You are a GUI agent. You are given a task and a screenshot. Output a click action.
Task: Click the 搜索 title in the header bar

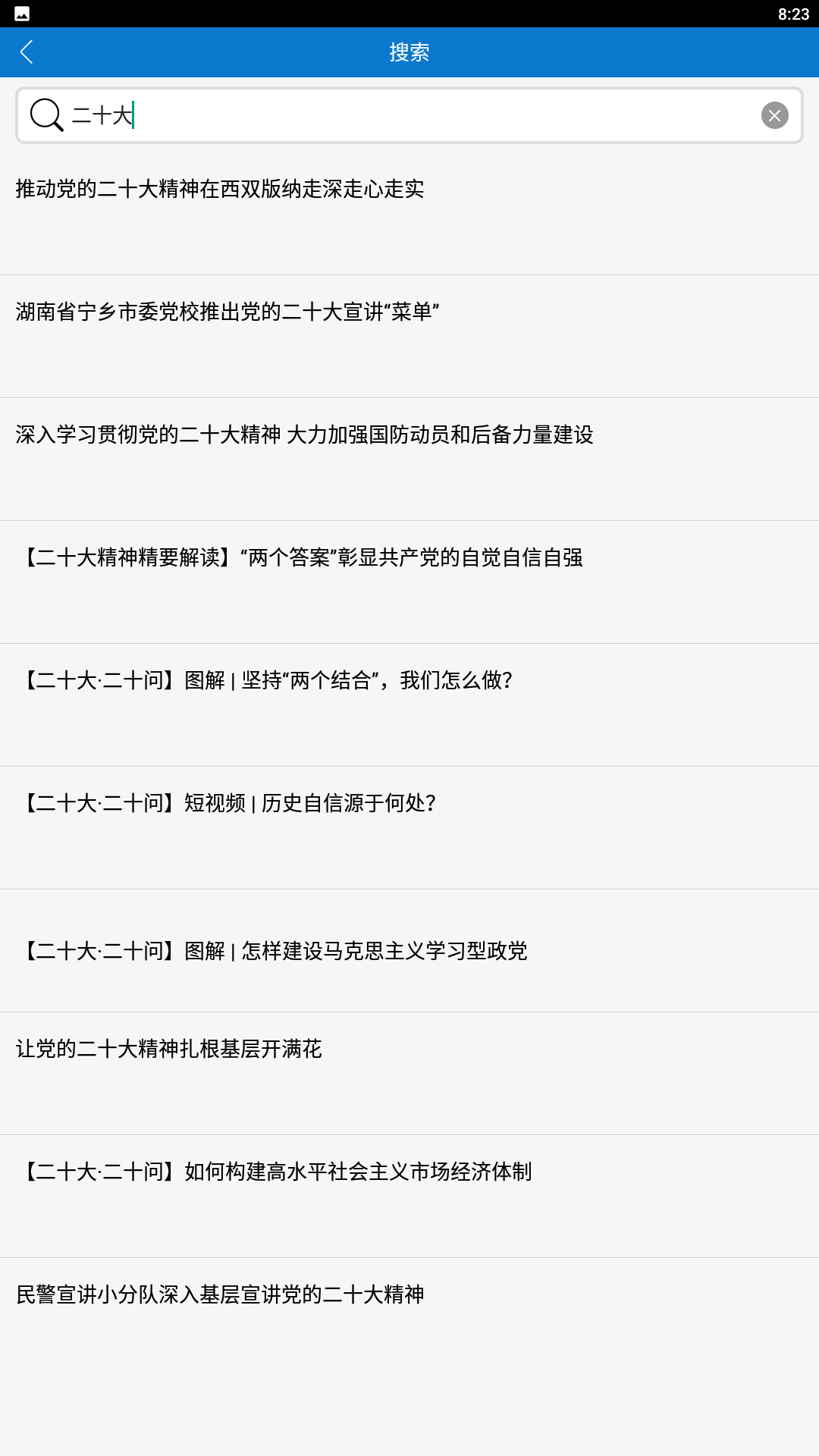click(409, 52)
